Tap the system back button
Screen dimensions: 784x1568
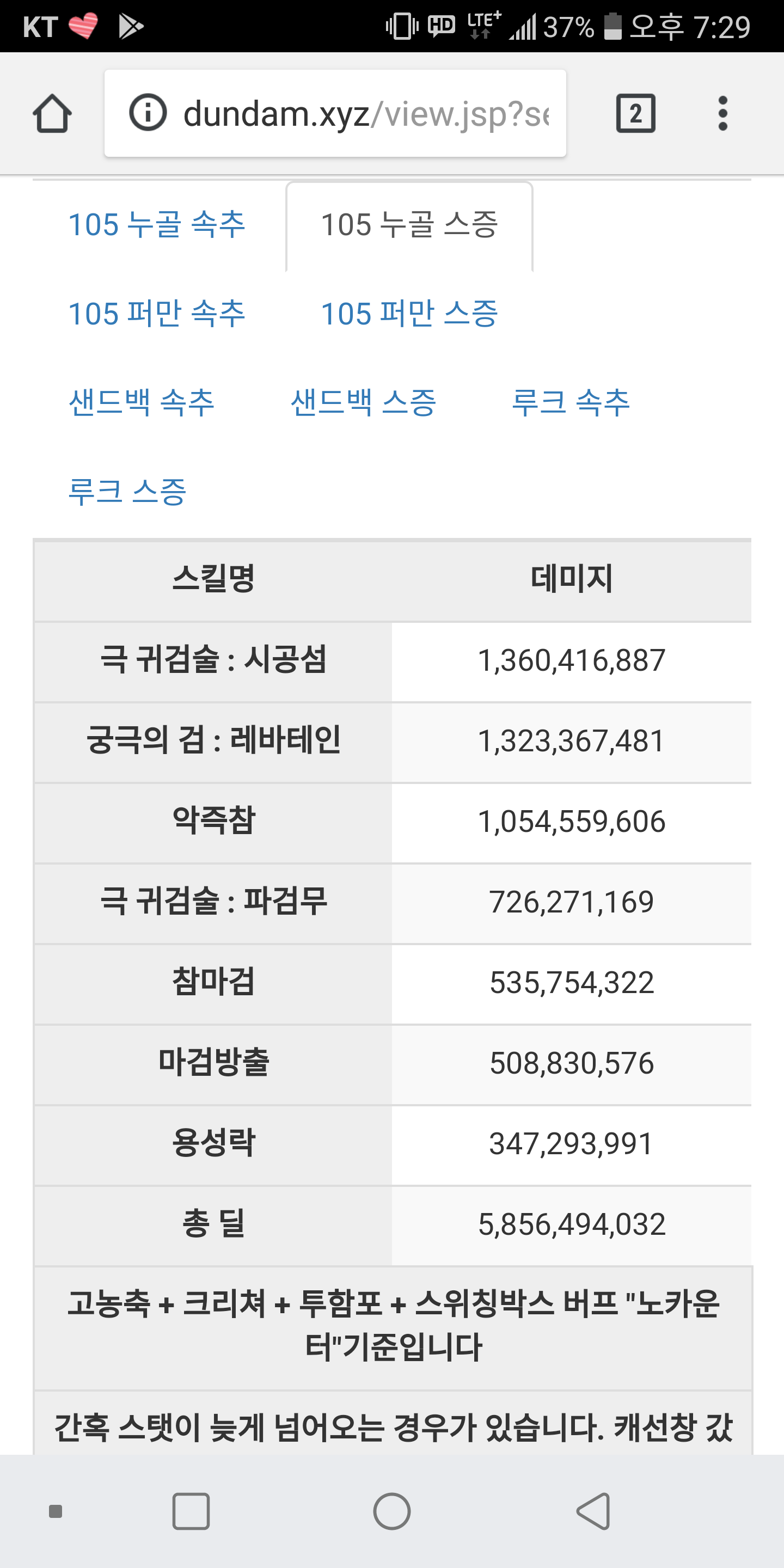pos(593,1511)
